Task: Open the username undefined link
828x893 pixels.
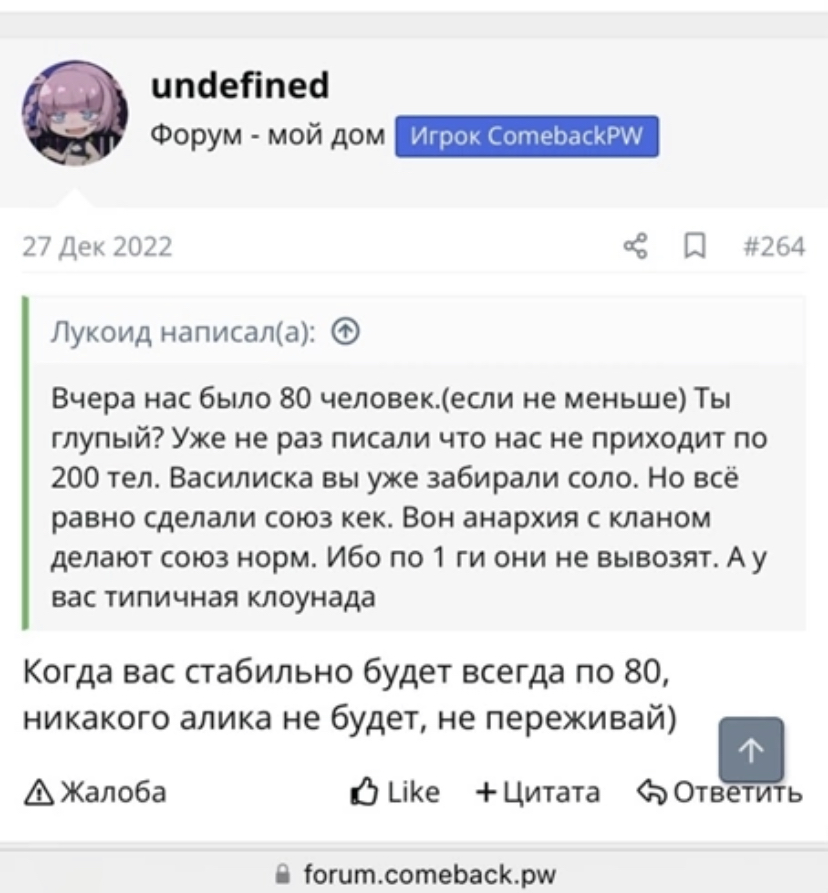Action: 239,86
